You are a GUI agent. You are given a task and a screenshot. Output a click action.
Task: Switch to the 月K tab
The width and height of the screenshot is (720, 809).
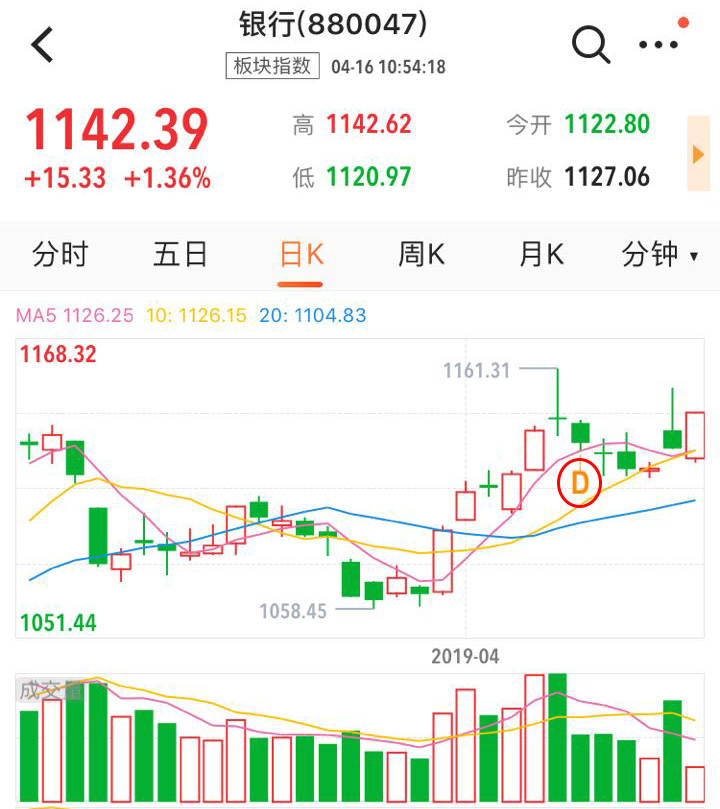(541, 254)
